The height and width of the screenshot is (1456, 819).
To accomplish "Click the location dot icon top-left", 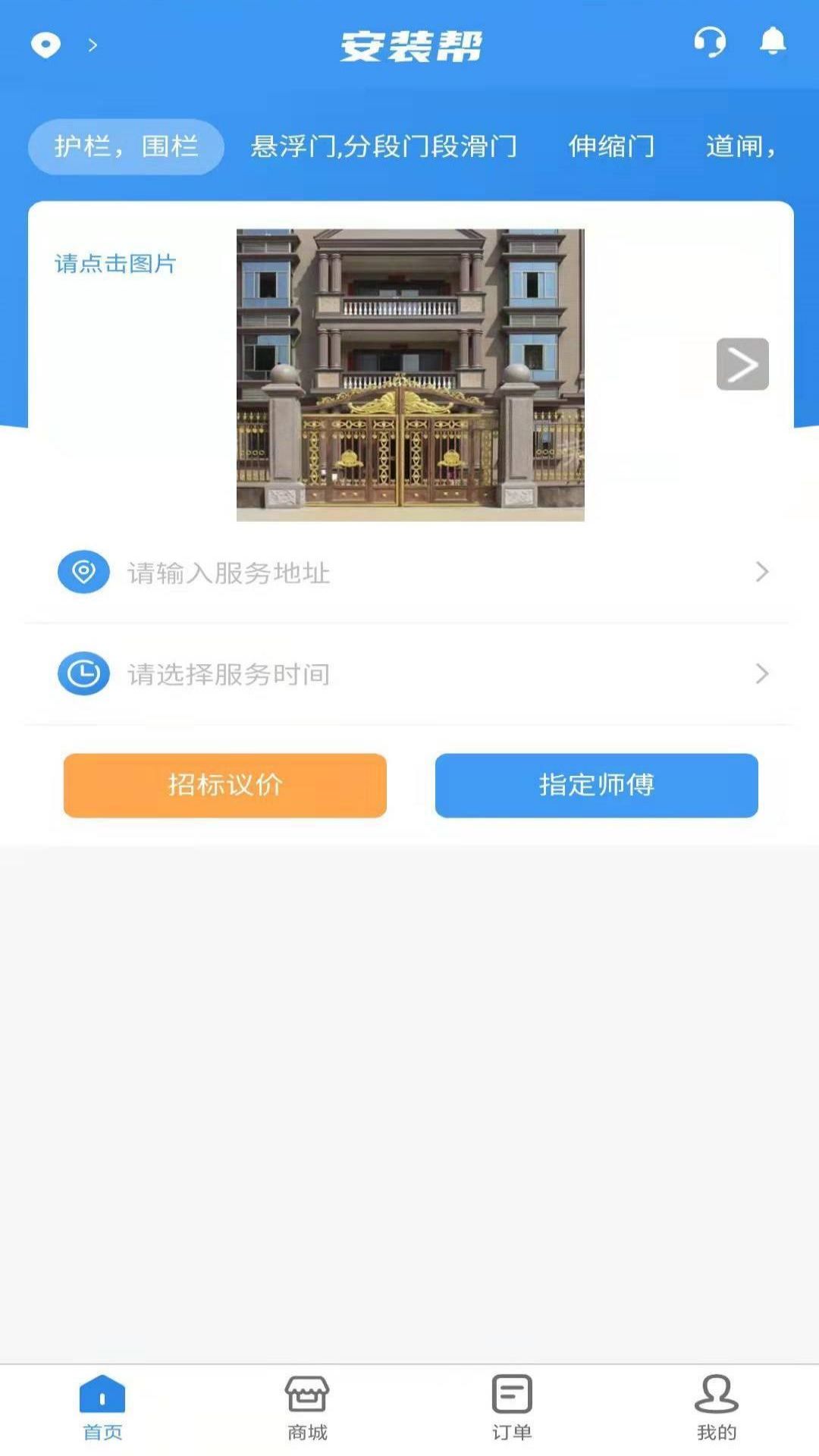I will pyautogui.click(x=45, y=44).
